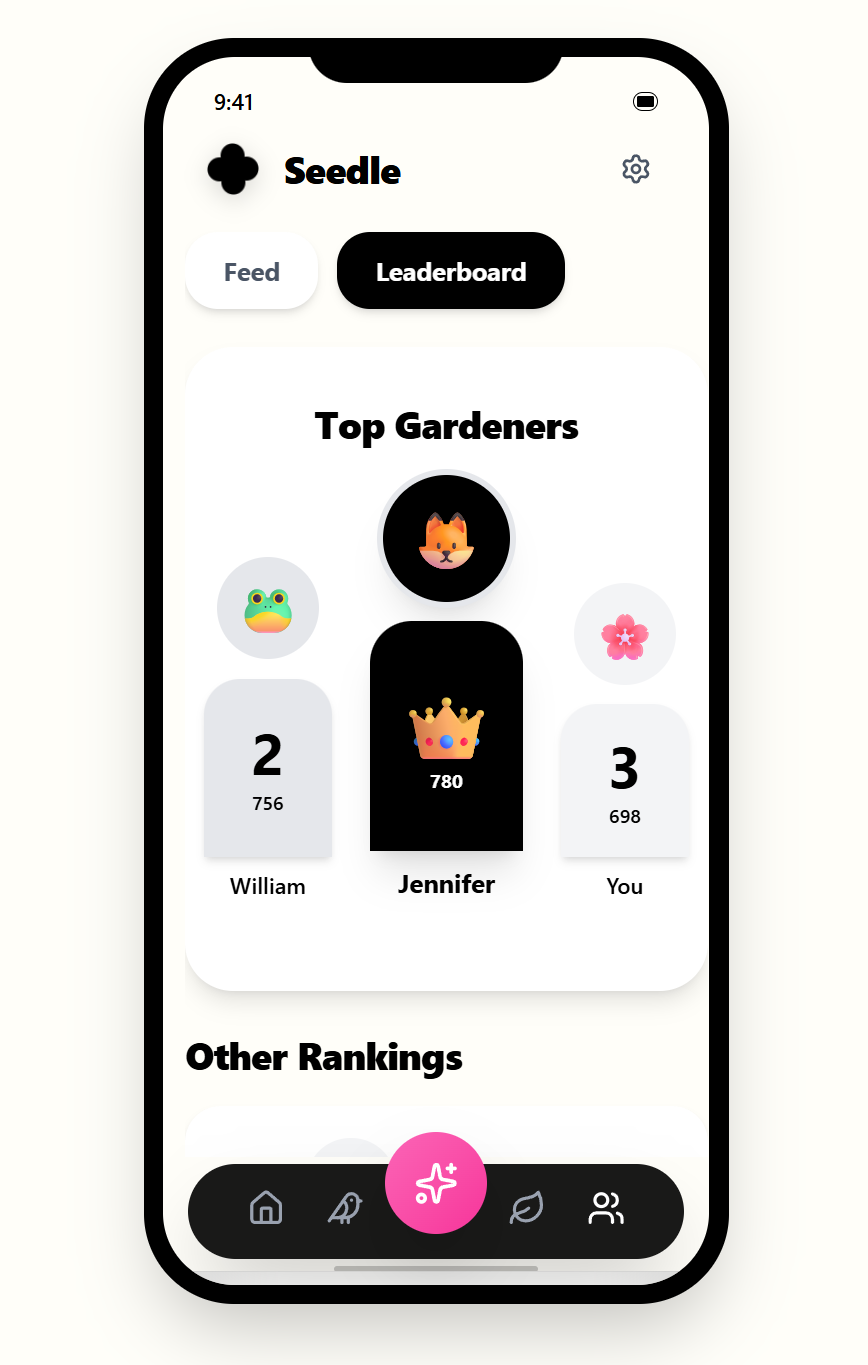Open the settings gear icon
Viewport: 868px width, 1365px height.
[636, 169]
